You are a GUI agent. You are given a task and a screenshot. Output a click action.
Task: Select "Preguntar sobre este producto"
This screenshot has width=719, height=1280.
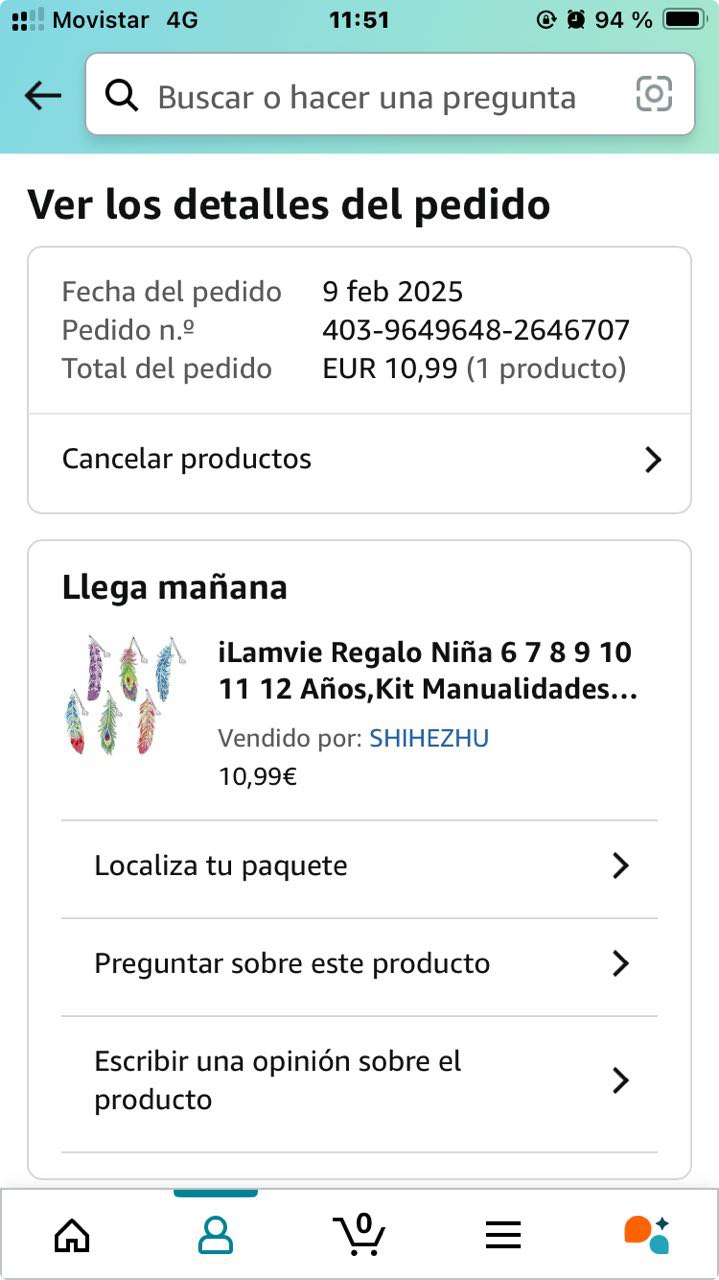[359, 964]
